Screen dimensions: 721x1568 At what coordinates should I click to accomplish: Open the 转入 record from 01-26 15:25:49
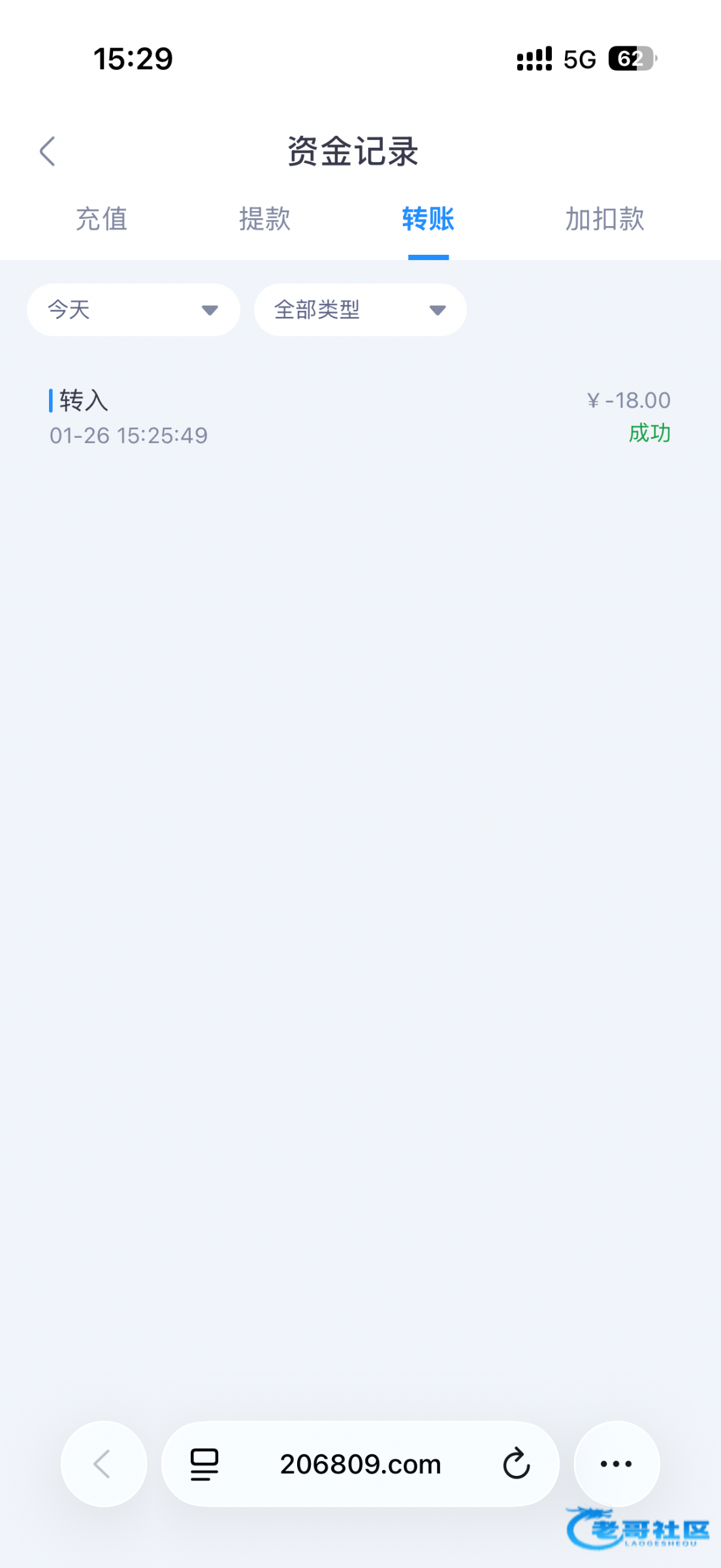[359, 417]
